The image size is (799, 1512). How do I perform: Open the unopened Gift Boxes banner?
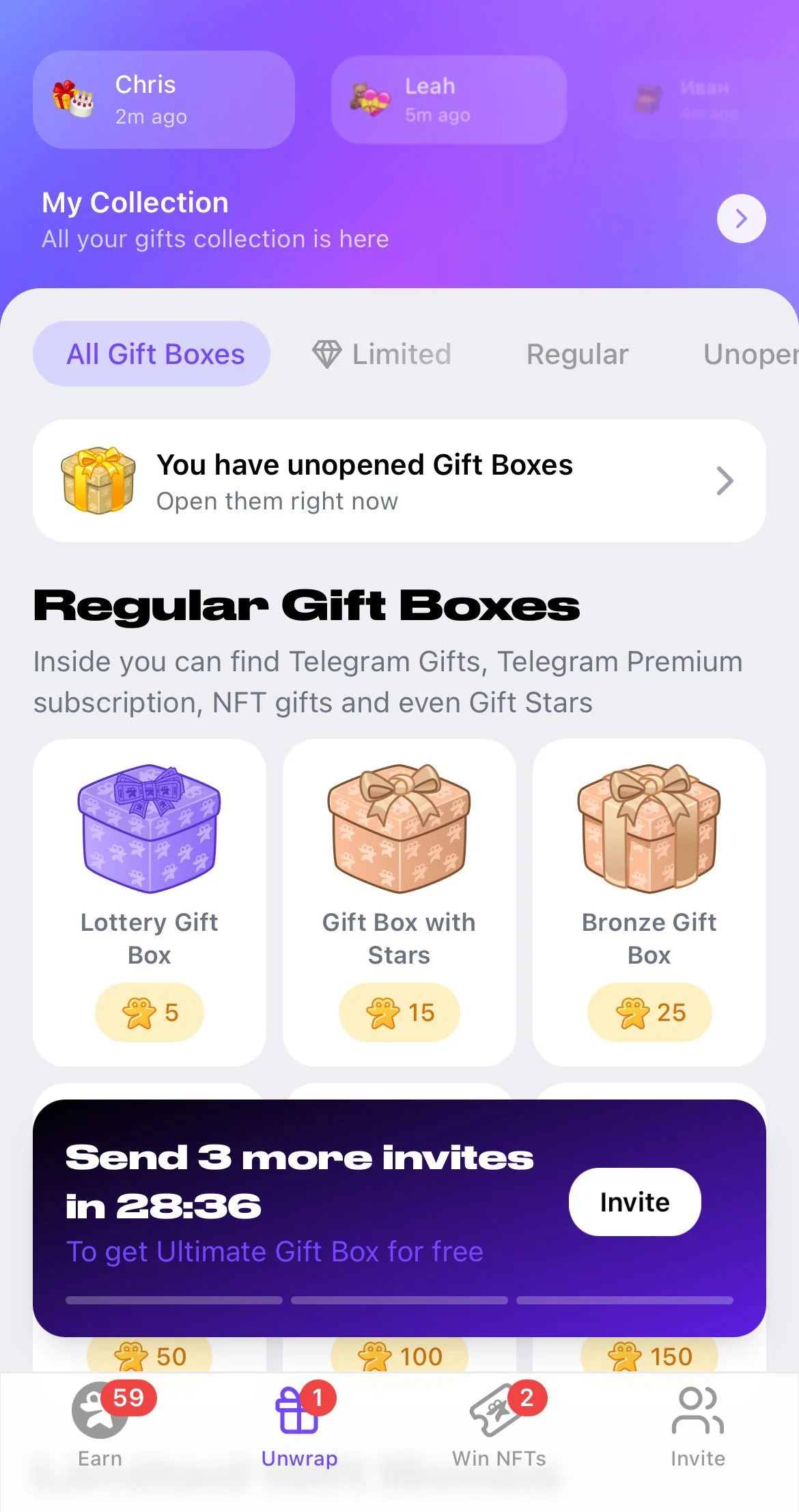(x=399, y=481)
